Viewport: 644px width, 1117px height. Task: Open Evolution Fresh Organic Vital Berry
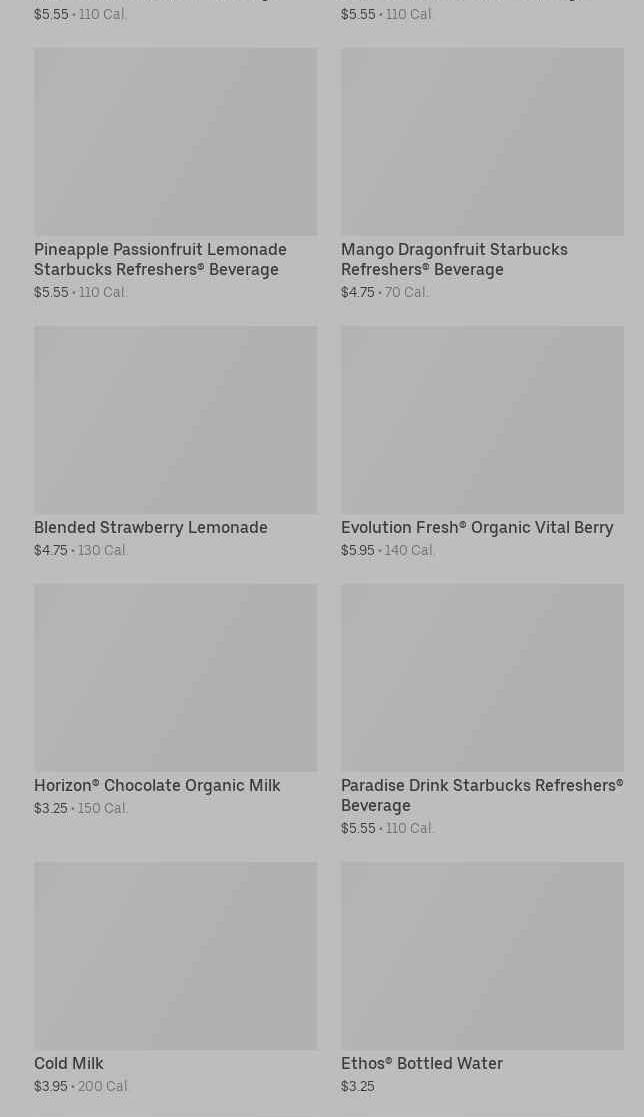coord(482,420)
